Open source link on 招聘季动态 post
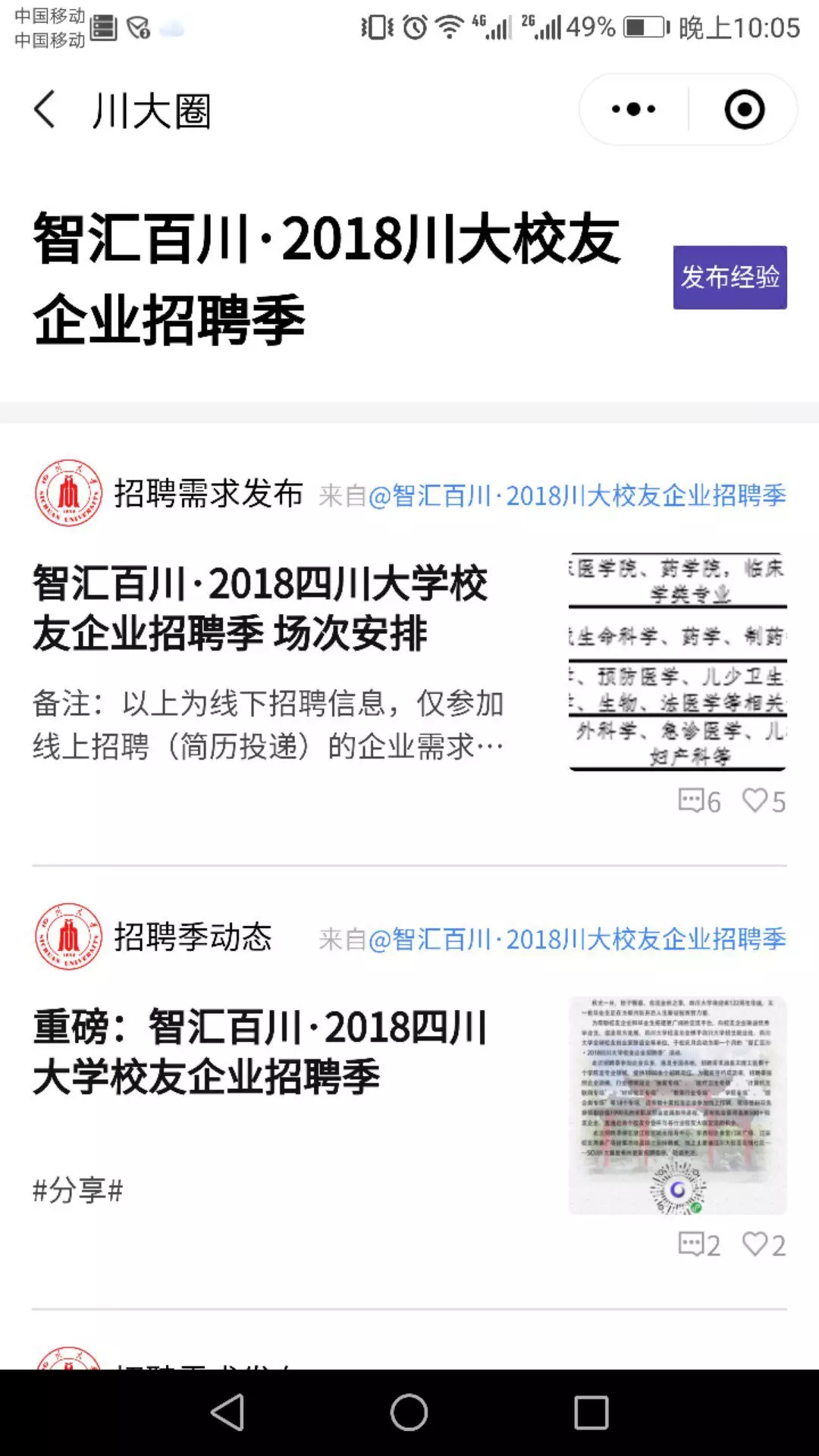The image size is (819, 1456). click(576, 940)
